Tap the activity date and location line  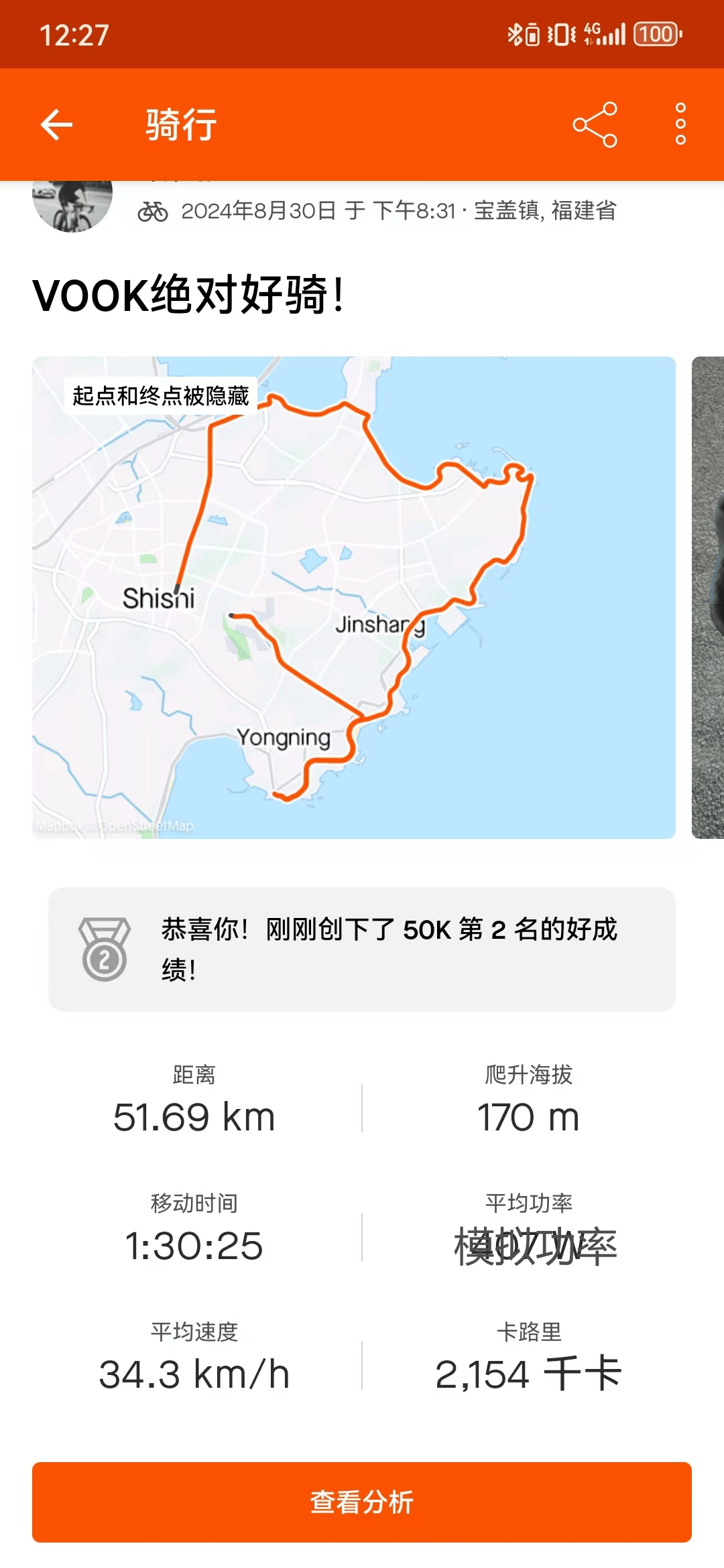(x=399, y=211)
